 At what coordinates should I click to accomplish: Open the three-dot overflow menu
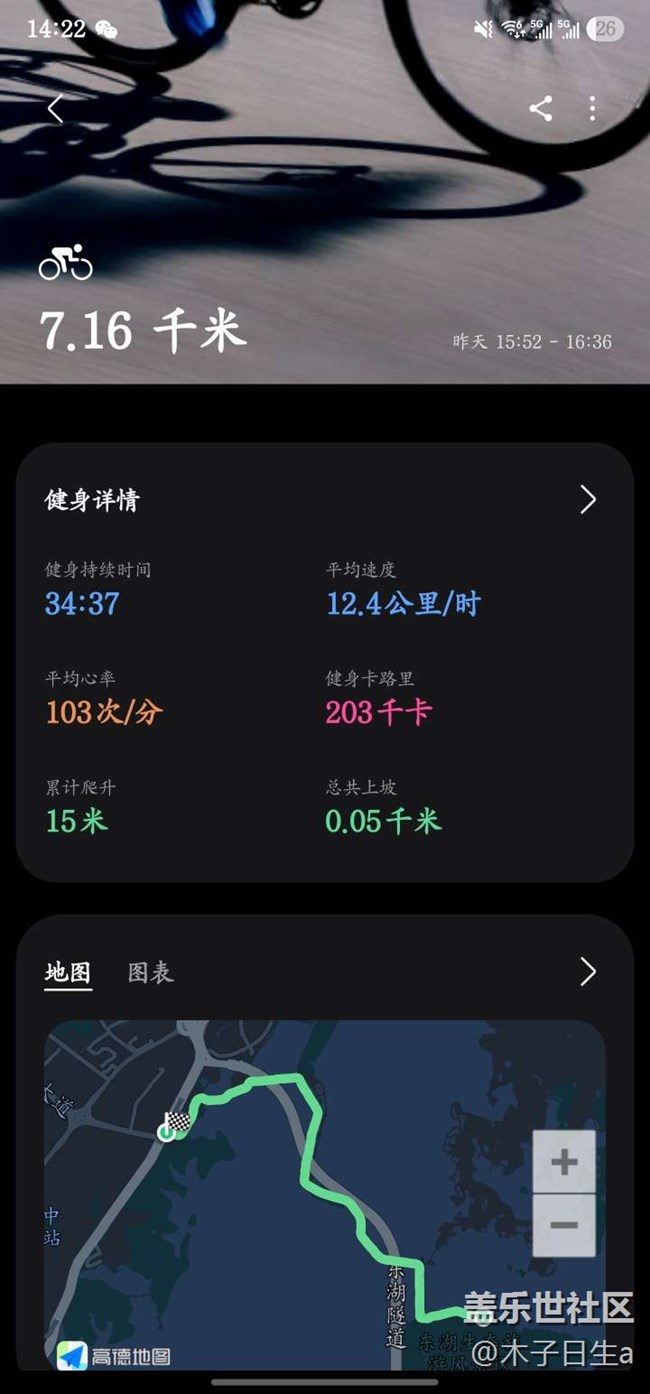click(593, 109)
